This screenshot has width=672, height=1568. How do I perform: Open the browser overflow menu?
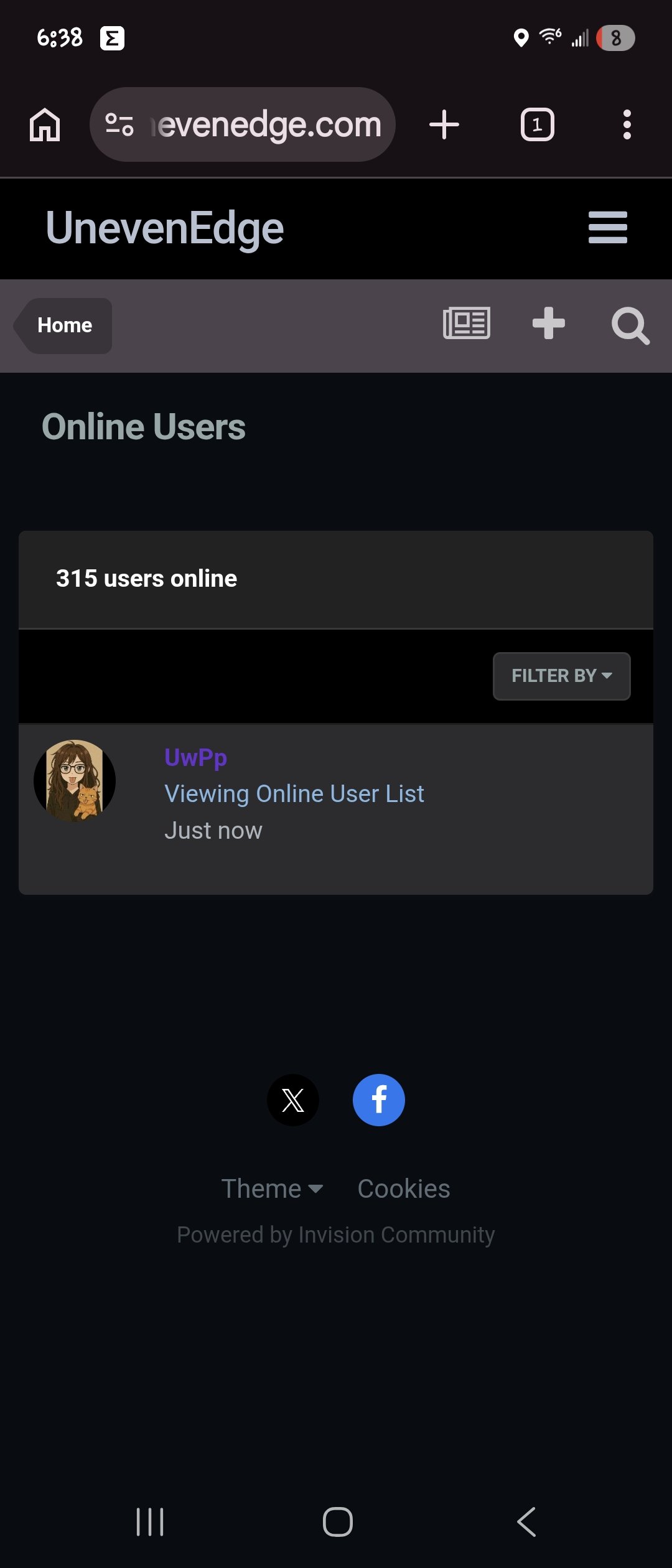[x=627, y=124]
